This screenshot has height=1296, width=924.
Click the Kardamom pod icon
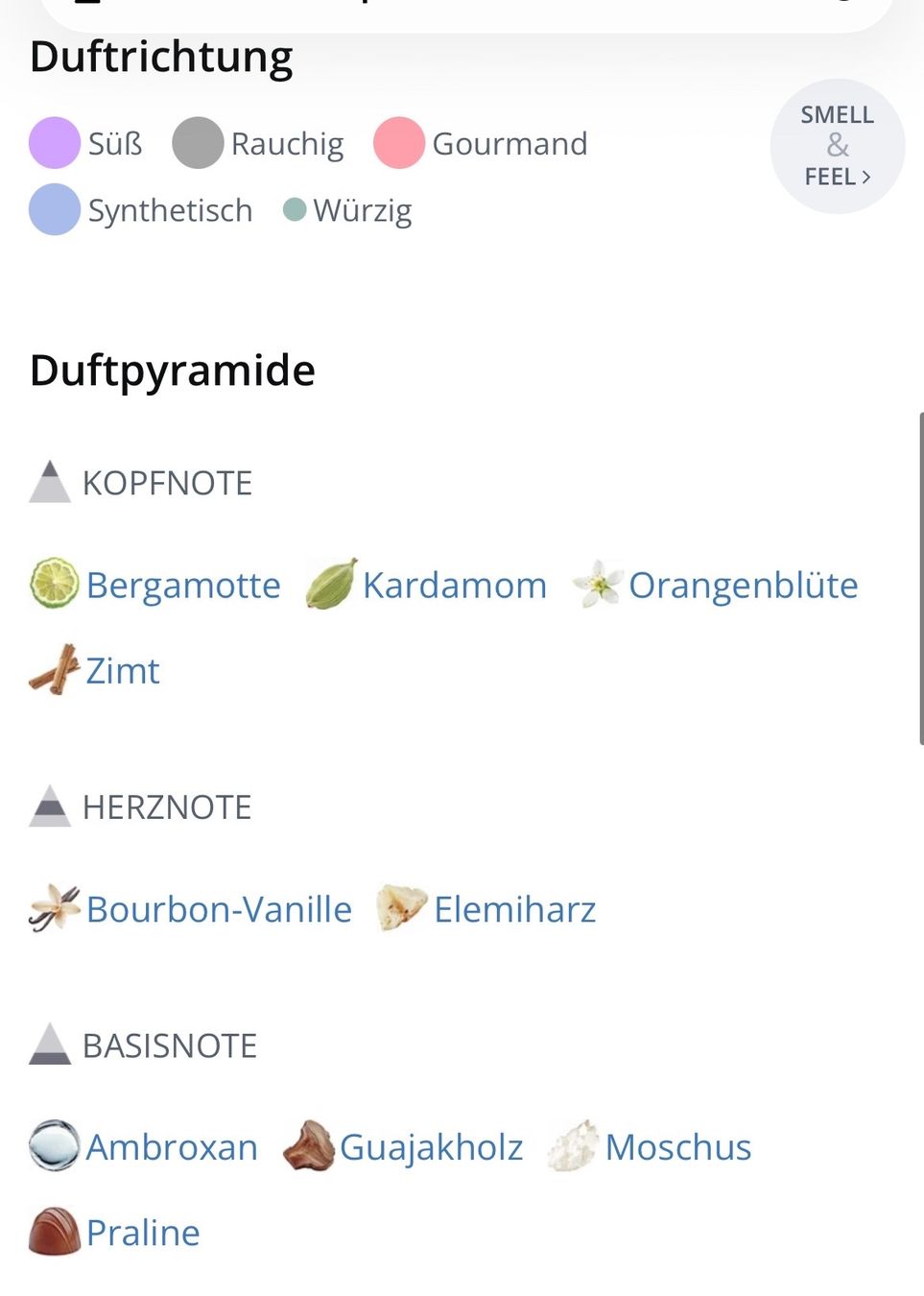330,584
